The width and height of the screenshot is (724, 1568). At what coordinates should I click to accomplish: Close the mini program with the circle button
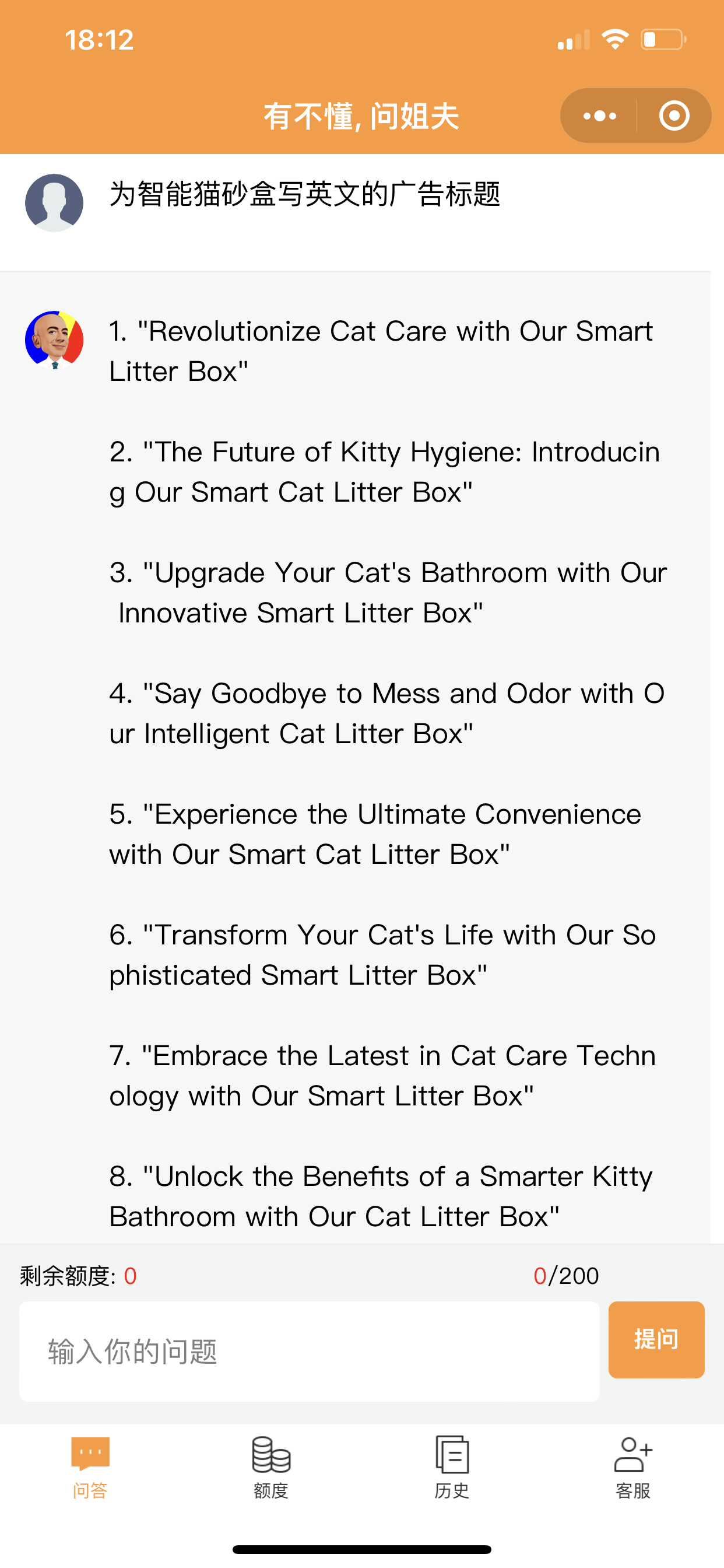tap(674, 116)
